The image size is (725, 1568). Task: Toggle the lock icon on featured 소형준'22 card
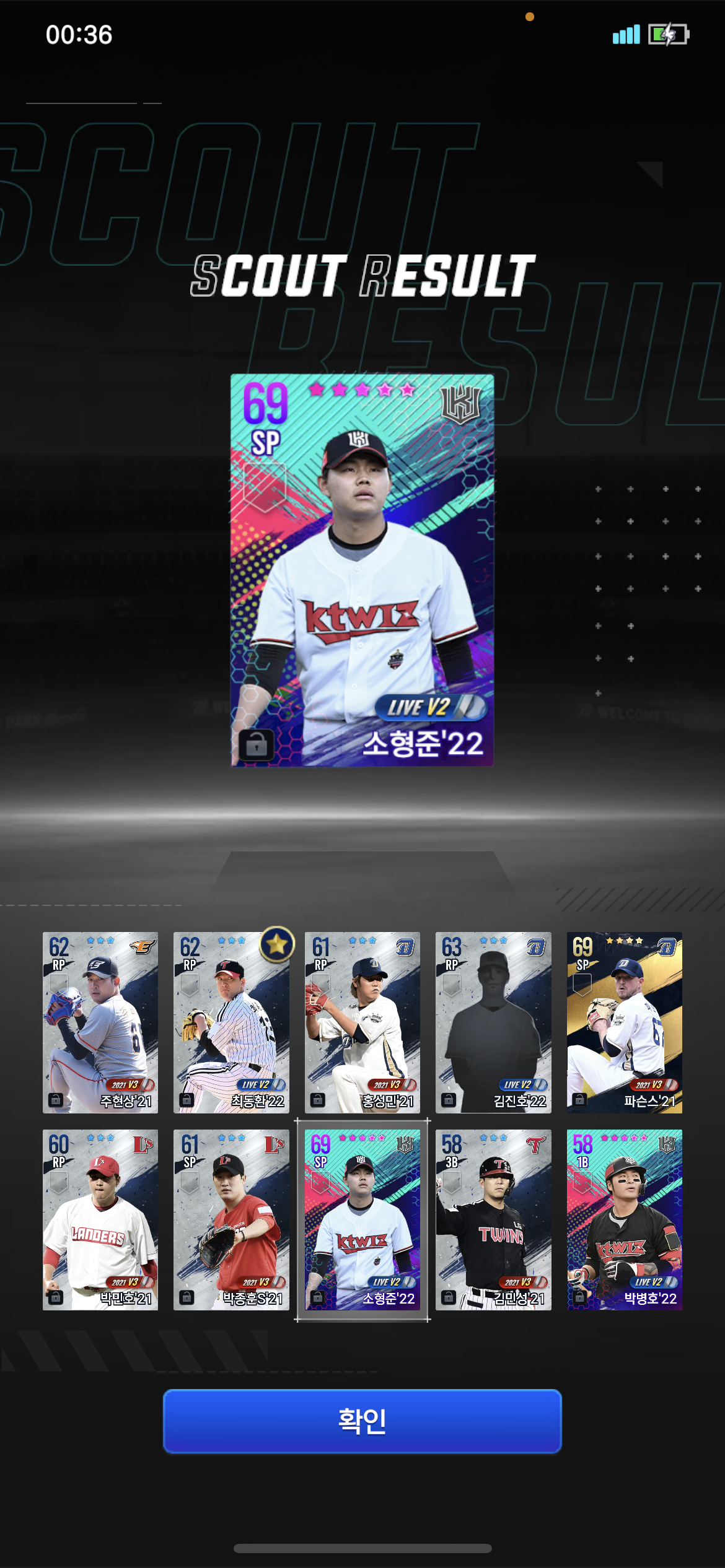(x=256, y=745)
